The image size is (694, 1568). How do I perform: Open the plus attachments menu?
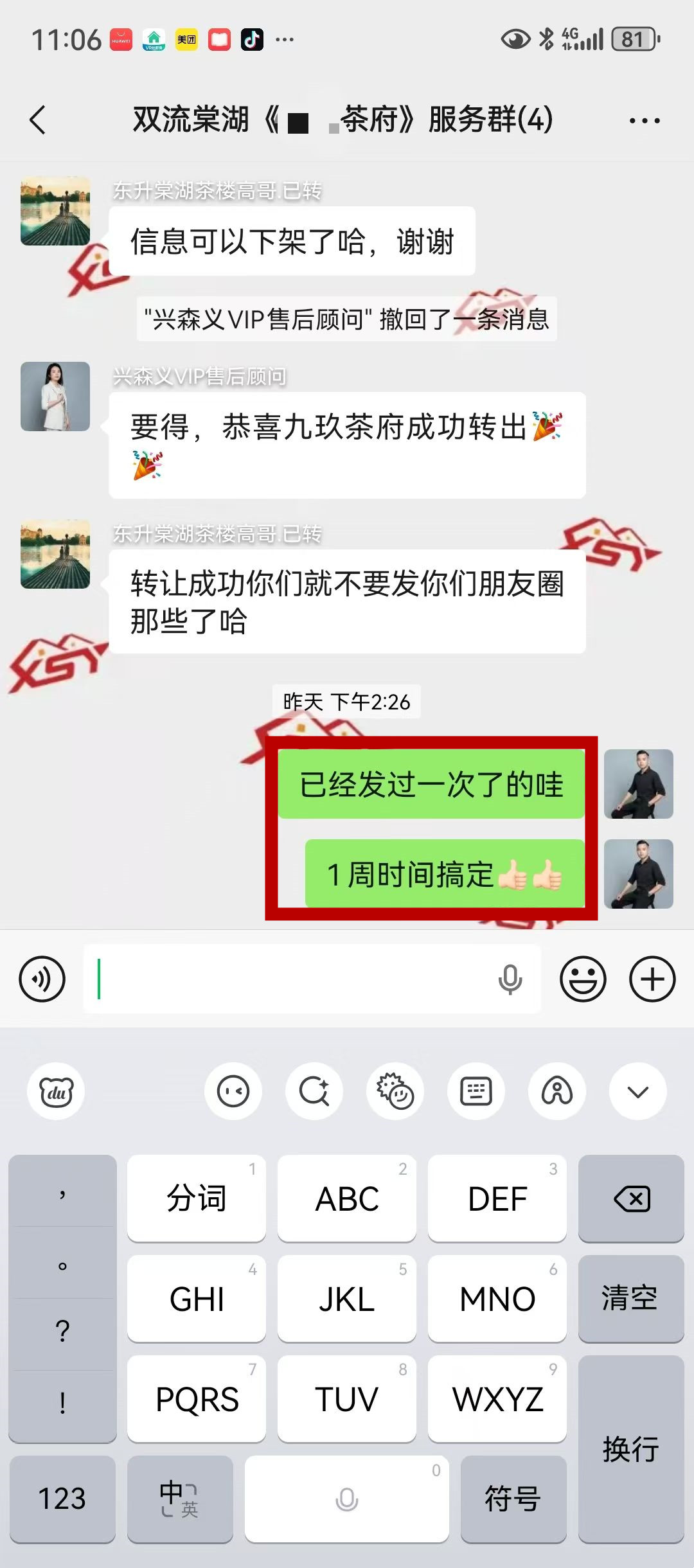tap(652, 979)
